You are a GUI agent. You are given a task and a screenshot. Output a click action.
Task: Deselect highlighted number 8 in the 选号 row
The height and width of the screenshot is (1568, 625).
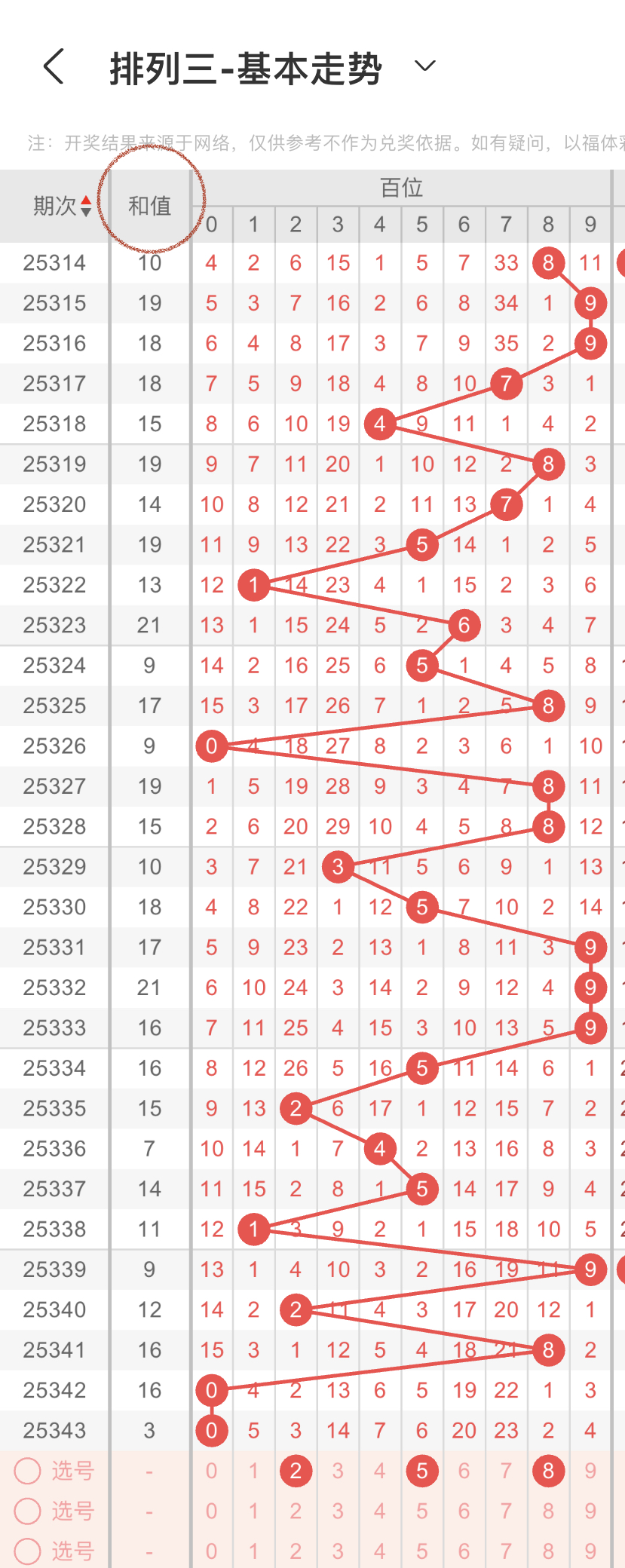pos(548,1471)
